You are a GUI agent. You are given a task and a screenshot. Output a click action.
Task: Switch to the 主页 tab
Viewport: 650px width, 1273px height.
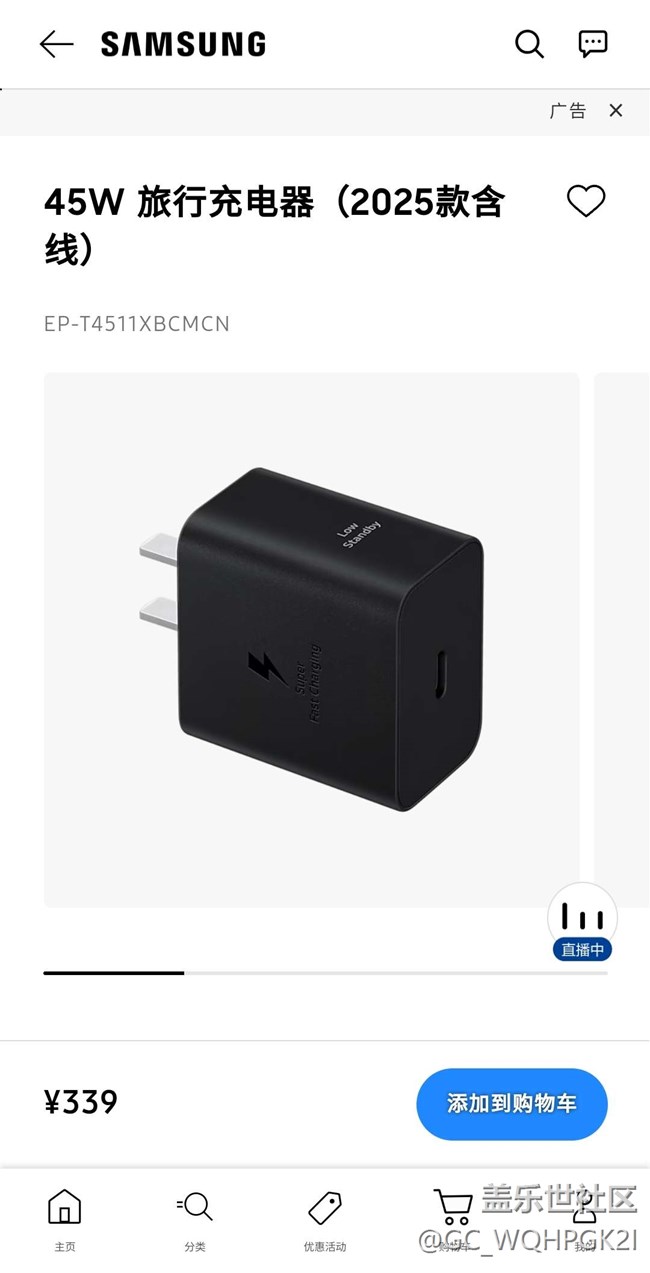pyautogui.click(x=65, y=1219)
